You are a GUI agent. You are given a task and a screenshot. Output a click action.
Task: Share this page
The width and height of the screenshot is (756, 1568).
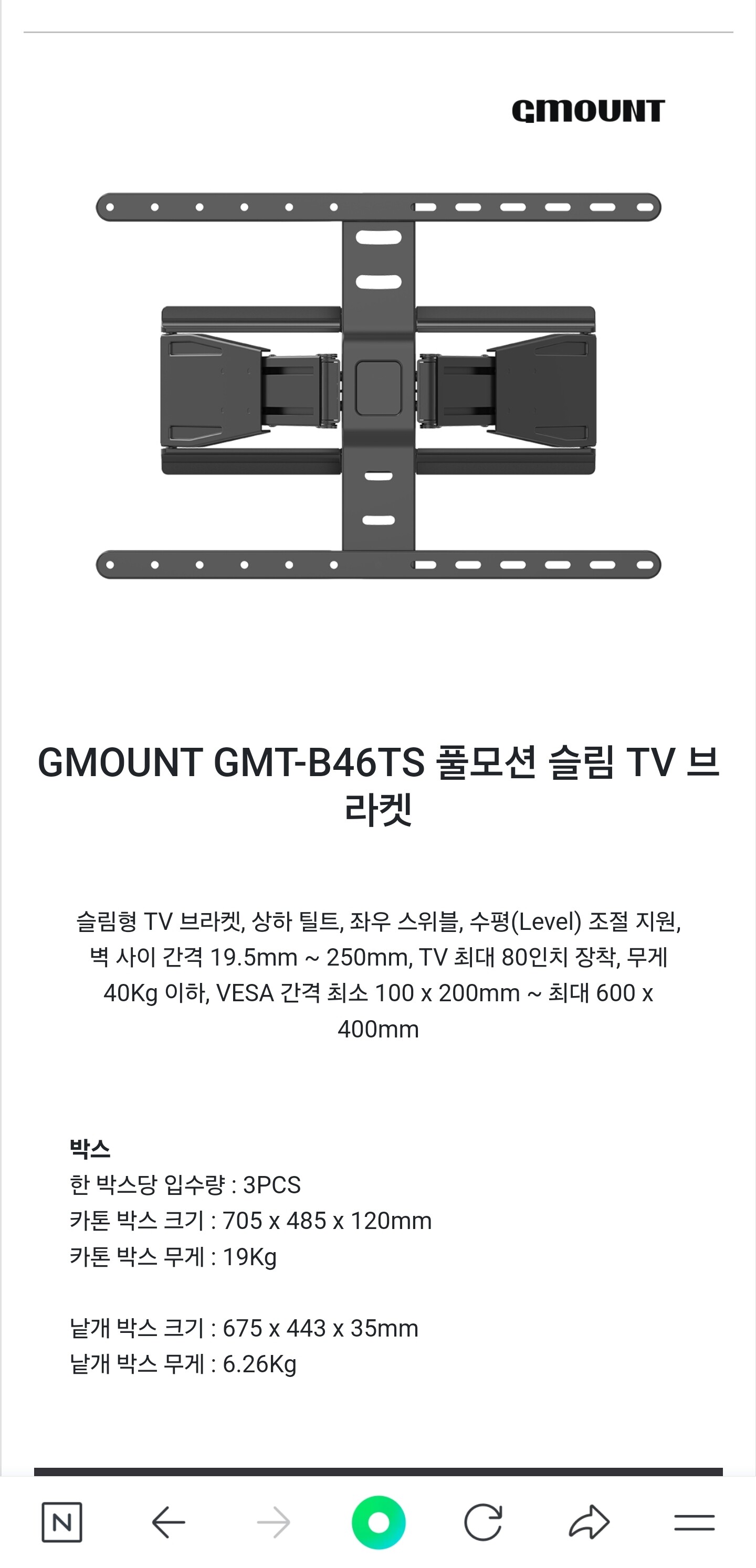(589, 1522)
